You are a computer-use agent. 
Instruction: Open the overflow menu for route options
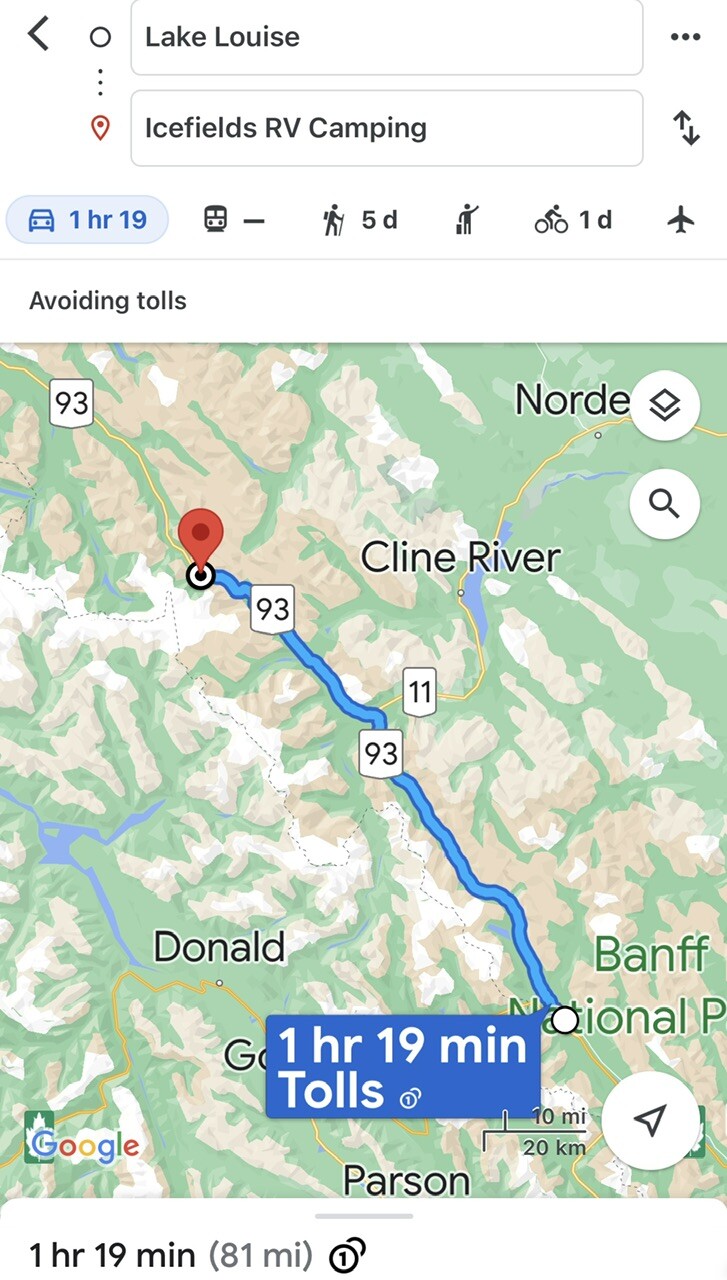click(x=685, y=37)
